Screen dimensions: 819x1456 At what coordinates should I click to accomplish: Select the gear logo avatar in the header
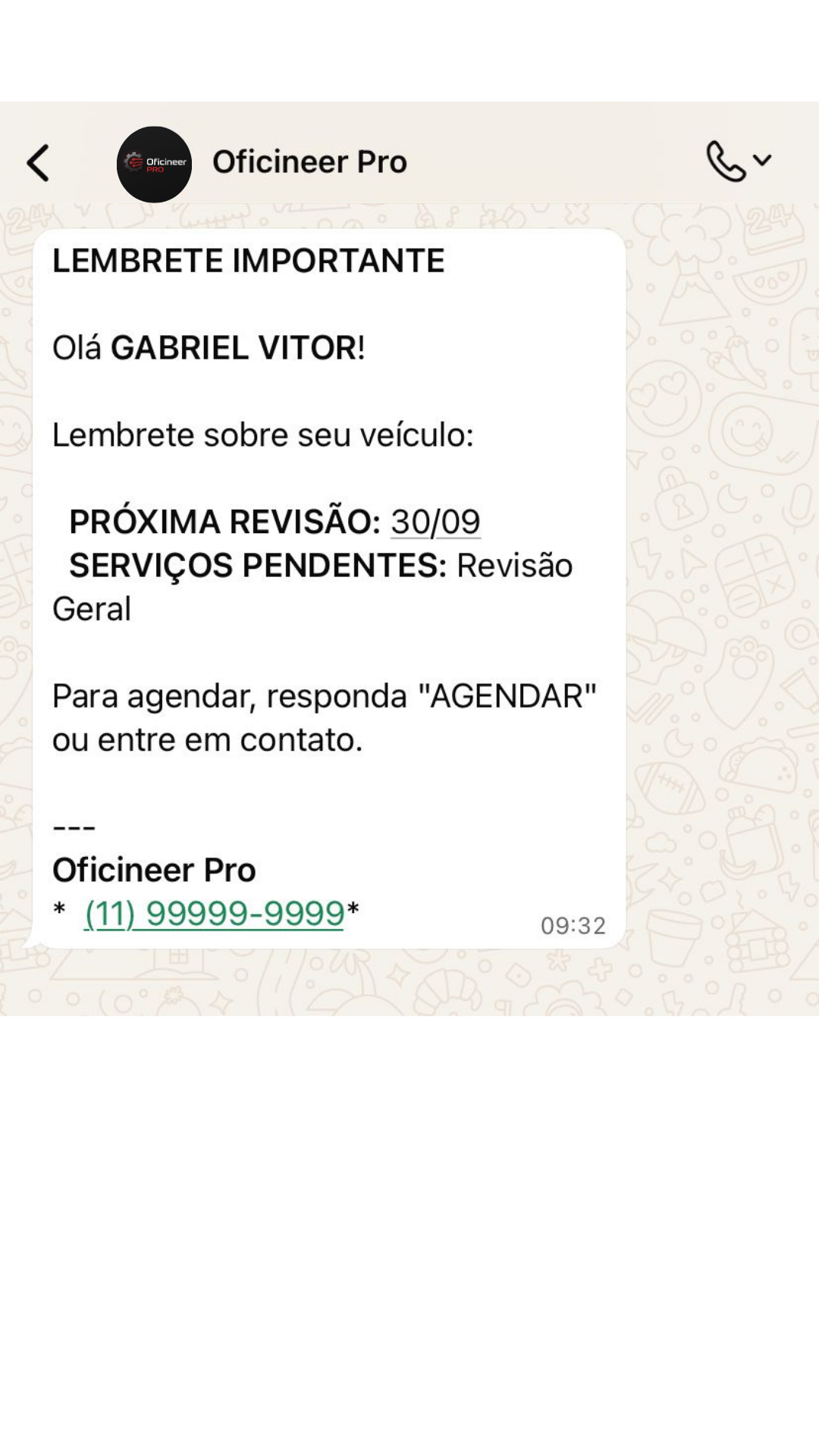pyautogui.click(x=154, y=163)
